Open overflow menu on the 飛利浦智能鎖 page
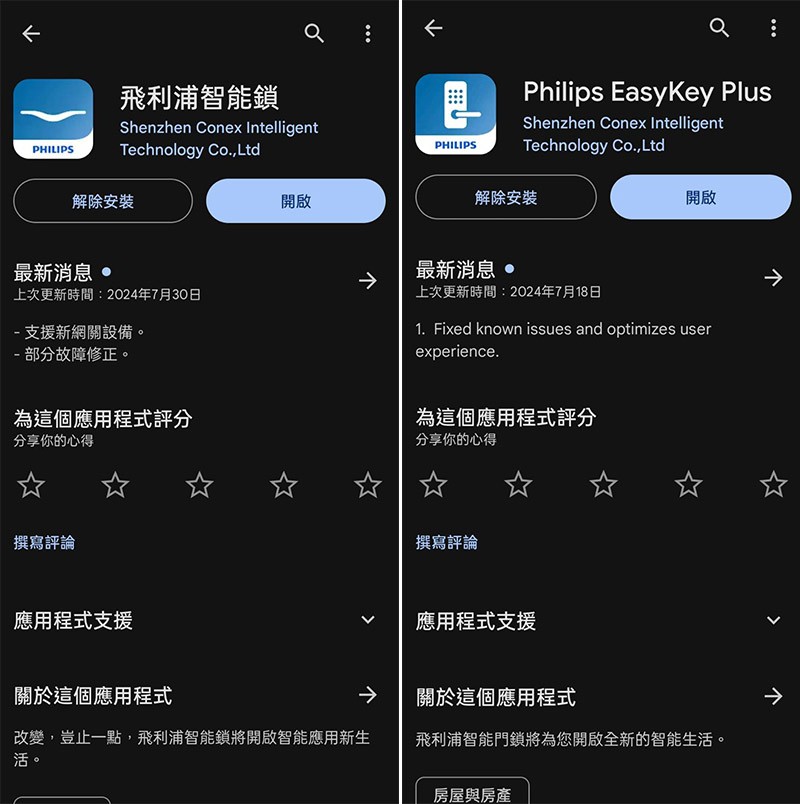The width and height of the screenshot is (800, 804). (368, 34)
